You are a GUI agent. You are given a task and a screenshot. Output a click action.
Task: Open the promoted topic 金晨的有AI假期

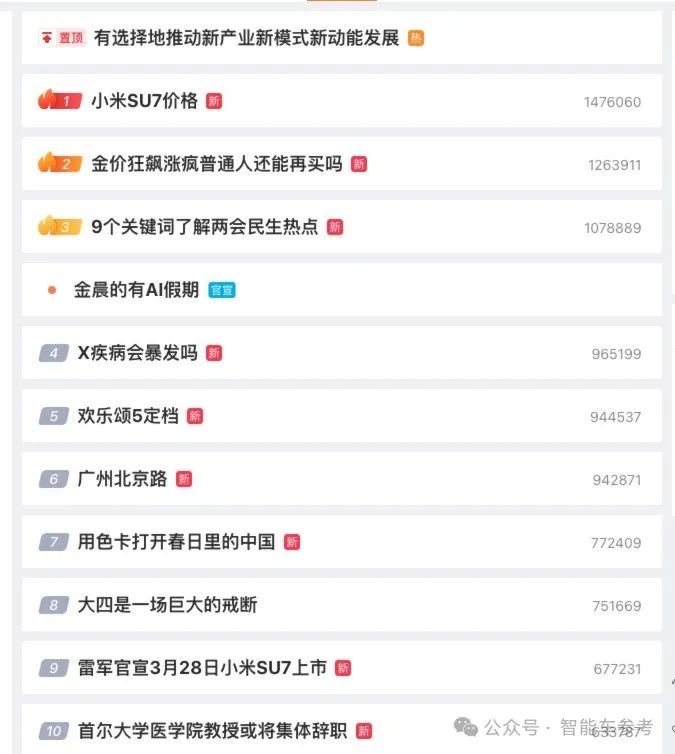[x=137, y=290]
